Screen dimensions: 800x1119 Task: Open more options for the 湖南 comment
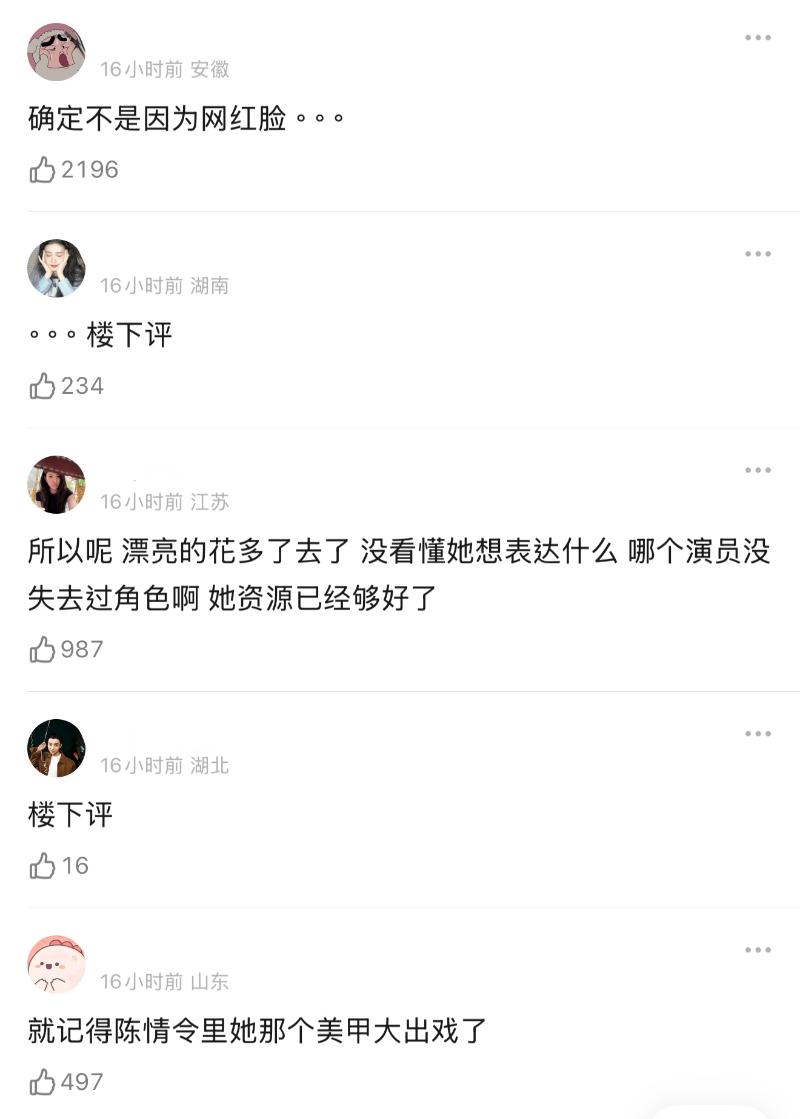(757, 254)
